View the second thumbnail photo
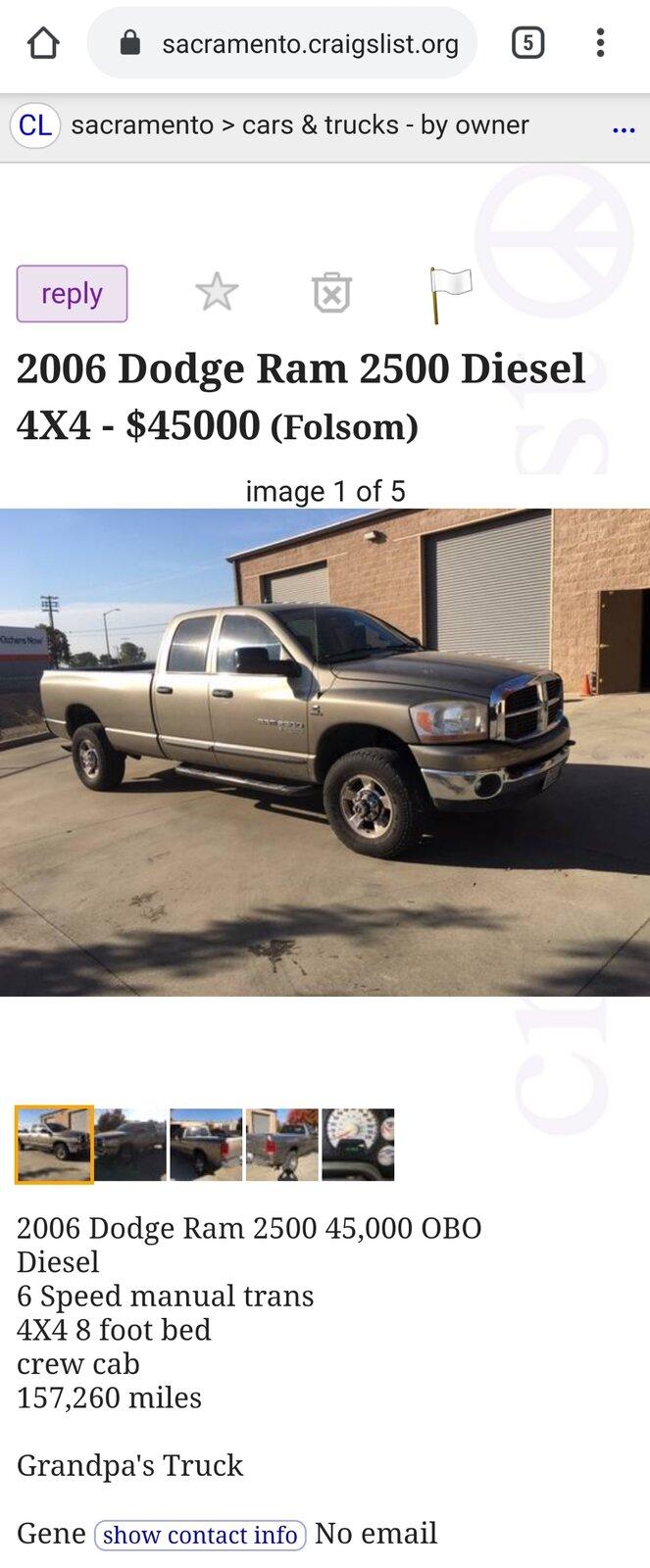Viewport: 650px width, 1568px height. click(x=130, y=1145)
